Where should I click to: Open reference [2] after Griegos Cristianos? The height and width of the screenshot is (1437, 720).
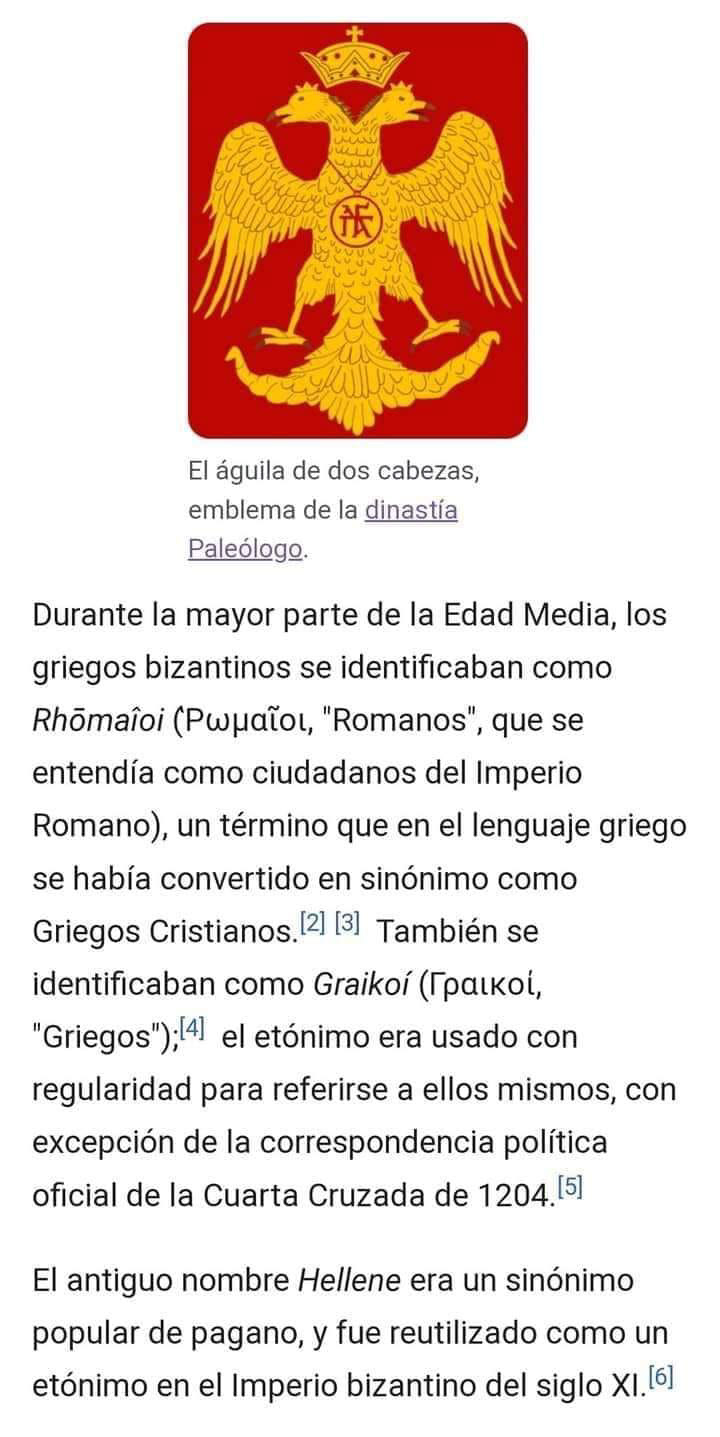click(313, 924)
